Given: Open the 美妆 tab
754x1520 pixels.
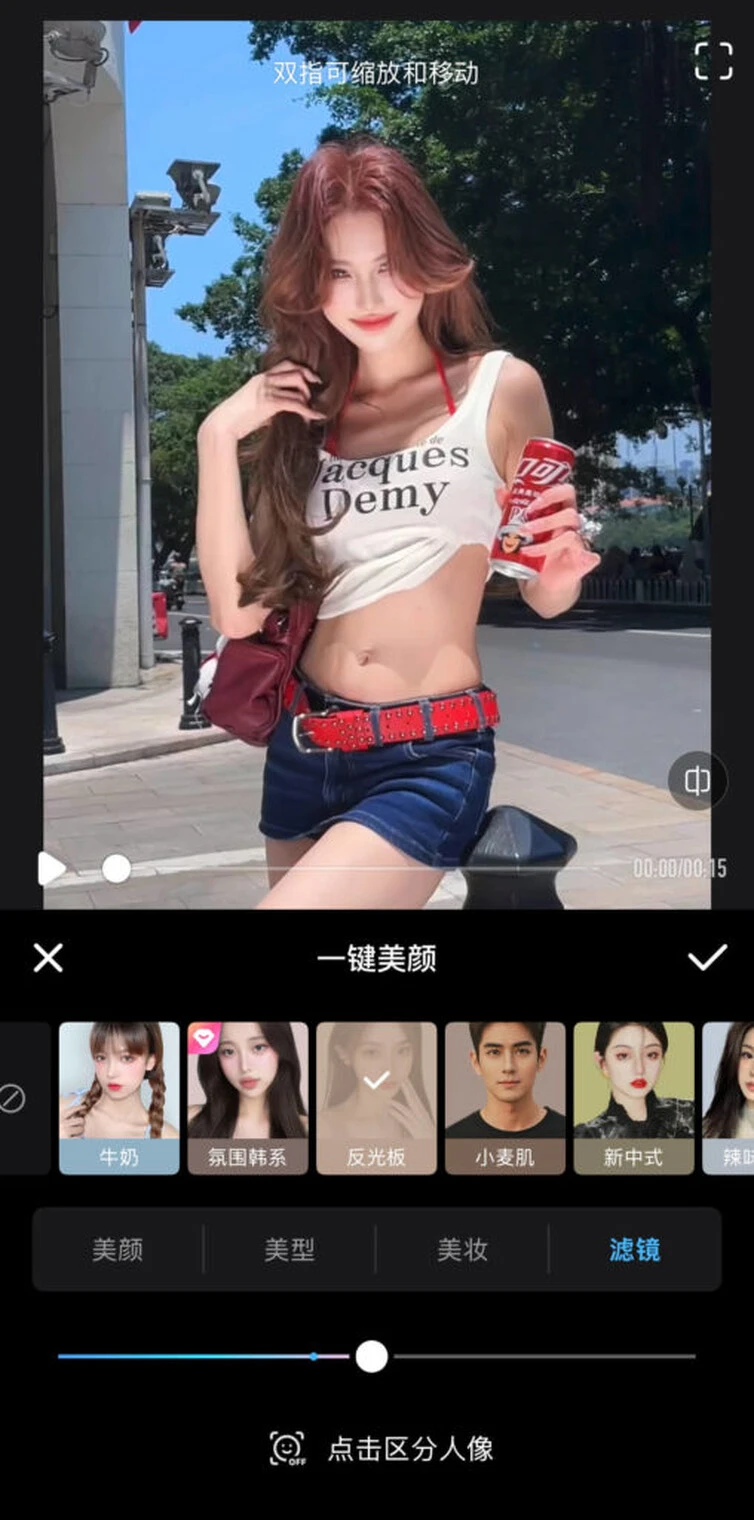Looking at the screenshot, I should [462, 1250].
